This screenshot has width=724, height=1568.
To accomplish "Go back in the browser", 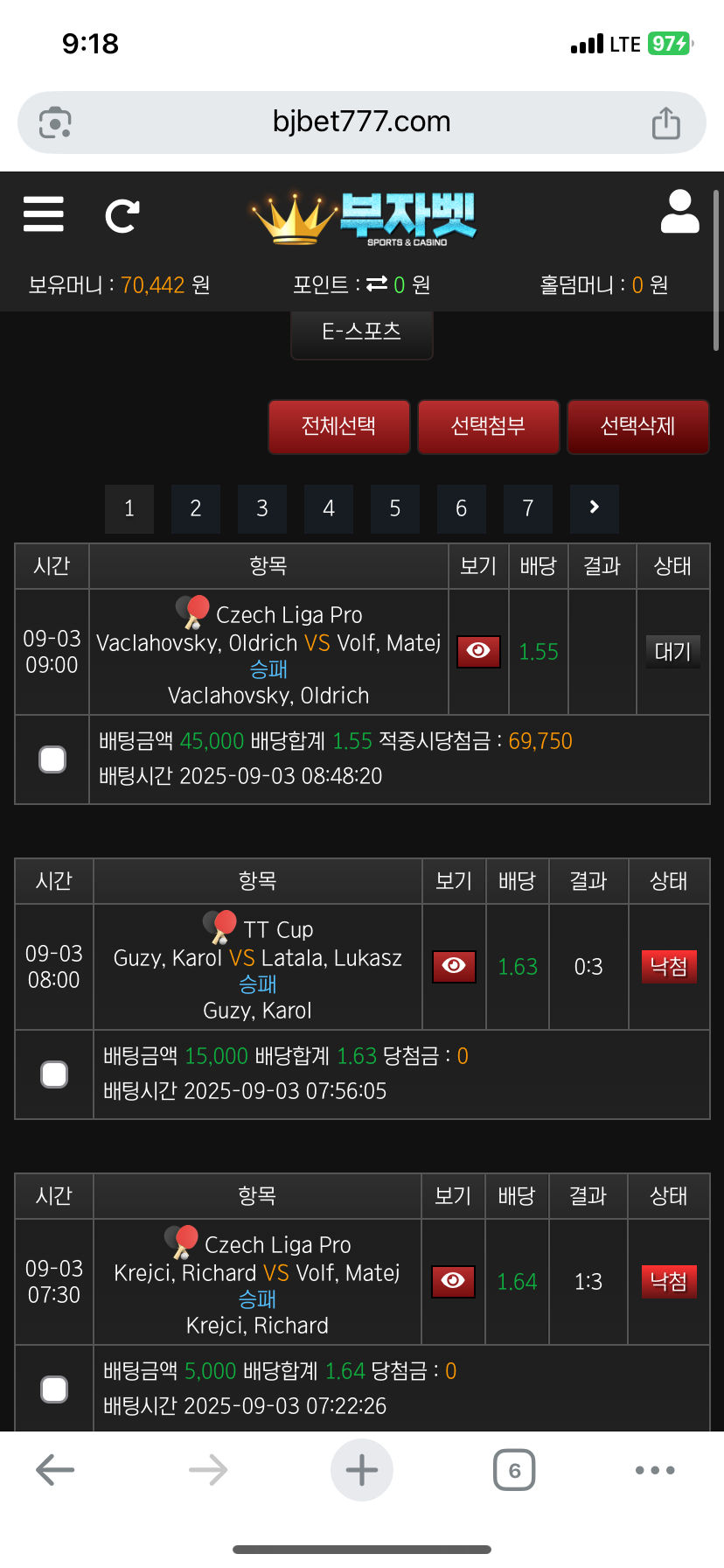I will (55, 1470).
